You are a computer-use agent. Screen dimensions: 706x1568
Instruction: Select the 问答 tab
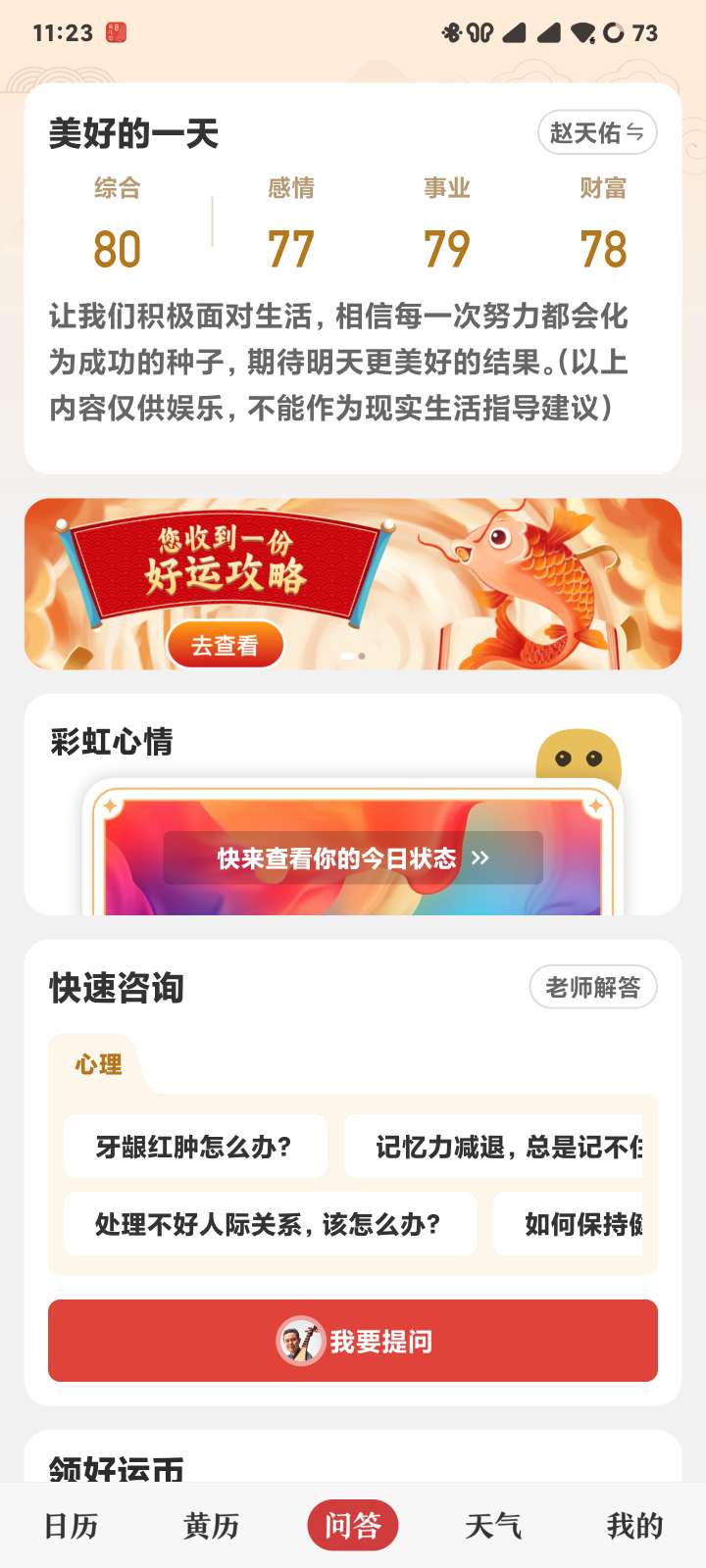pyautogui.click(x=353, y=1525)
